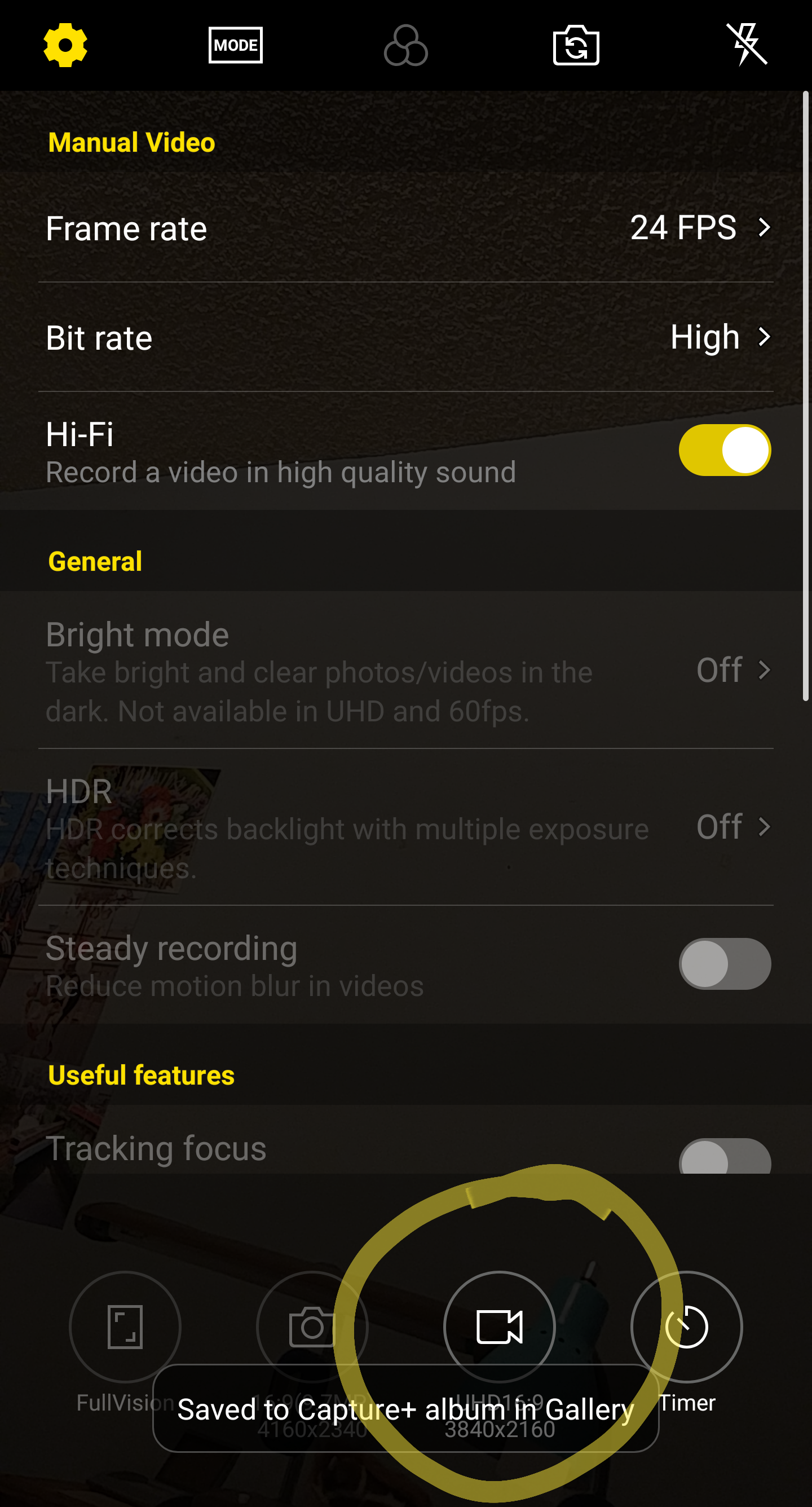Open Frame rate options
812x1507 pixels.
pos(406,227)
